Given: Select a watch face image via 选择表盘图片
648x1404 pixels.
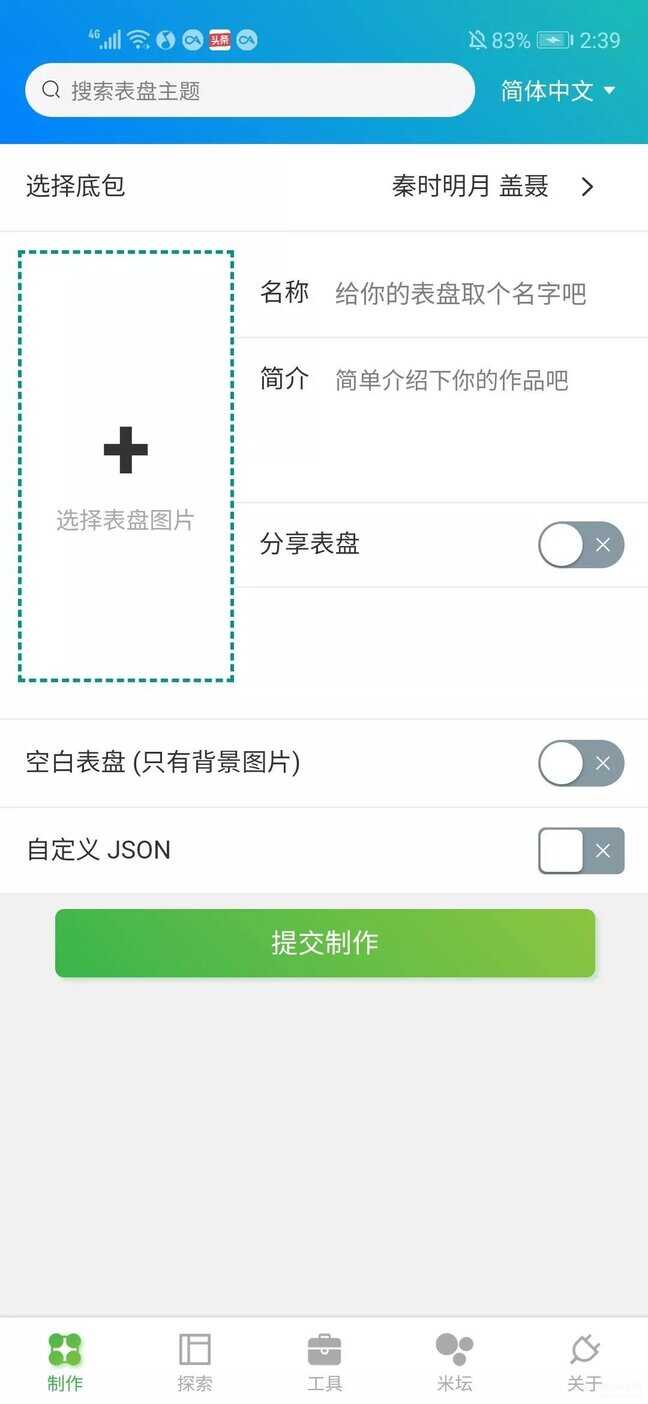Looking at the screenshot, I should click(126, 467).
